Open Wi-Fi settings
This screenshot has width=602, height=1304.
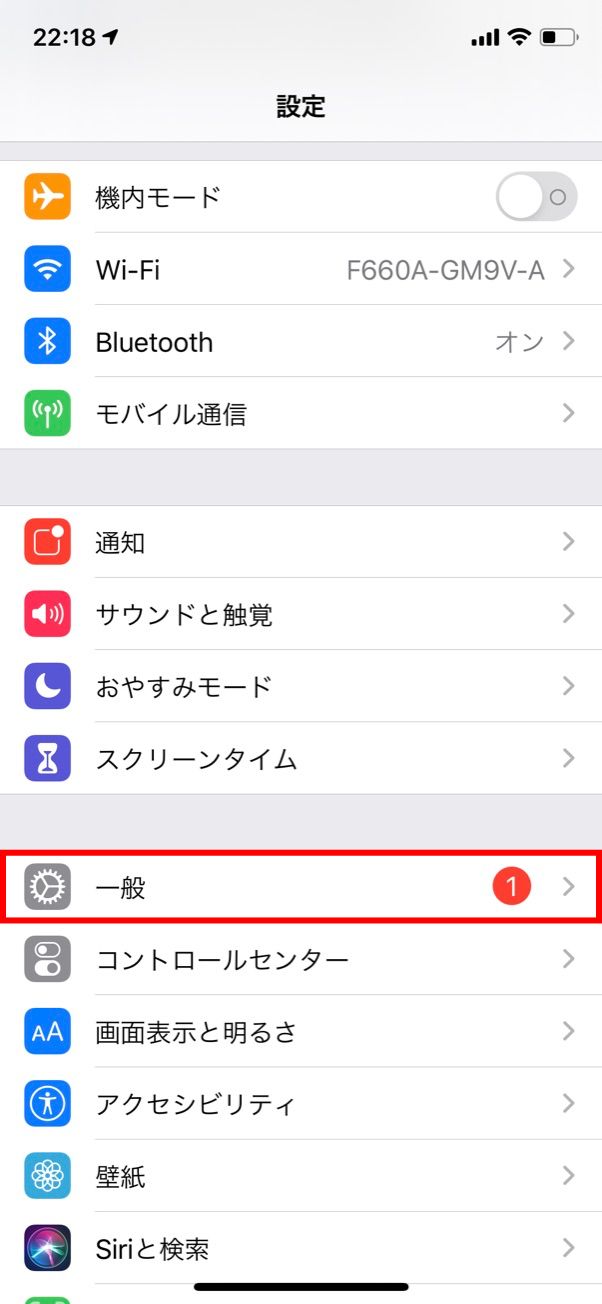pyautogui.click(x=301, y=269)
